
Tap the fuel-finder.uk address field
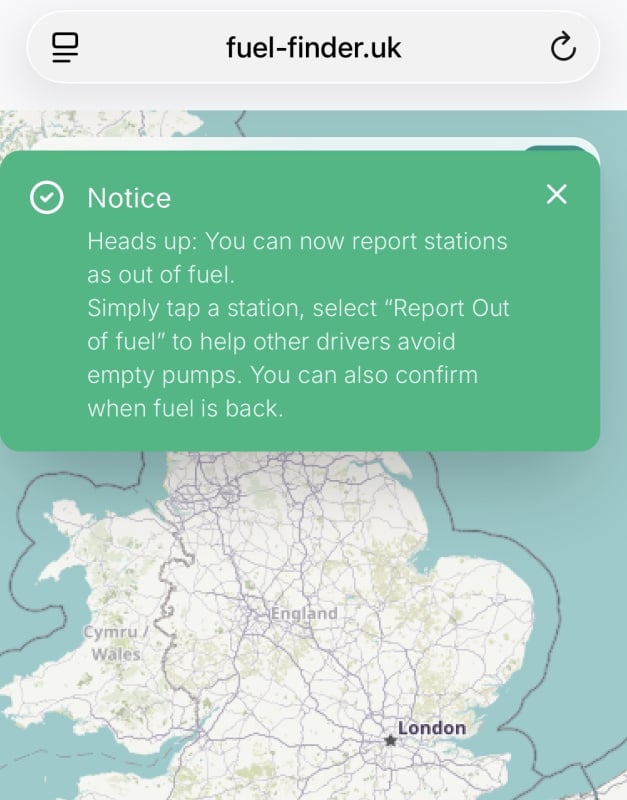pyautogui.click(x=313, y=47)
